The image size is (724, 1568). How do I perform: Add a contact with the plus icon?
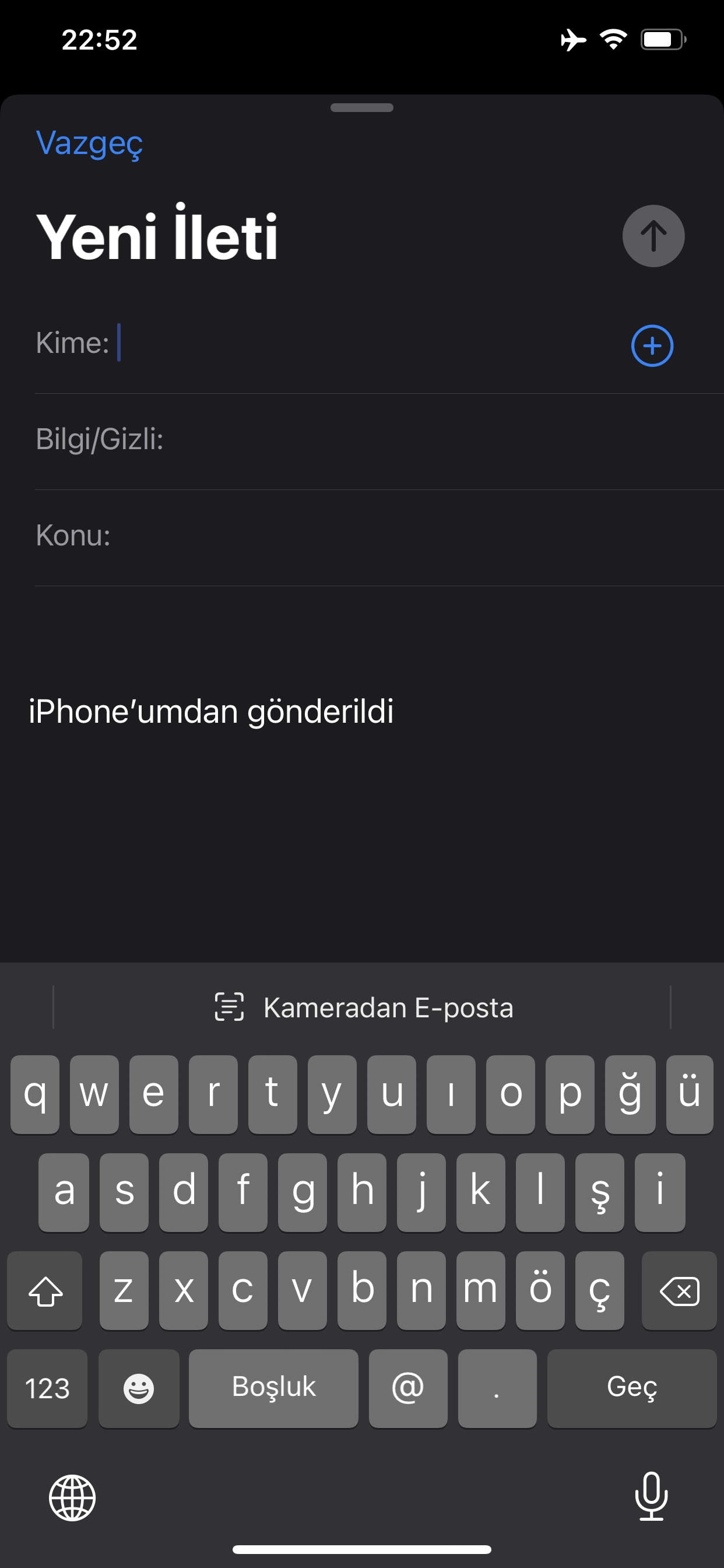[x=652, y=346]
